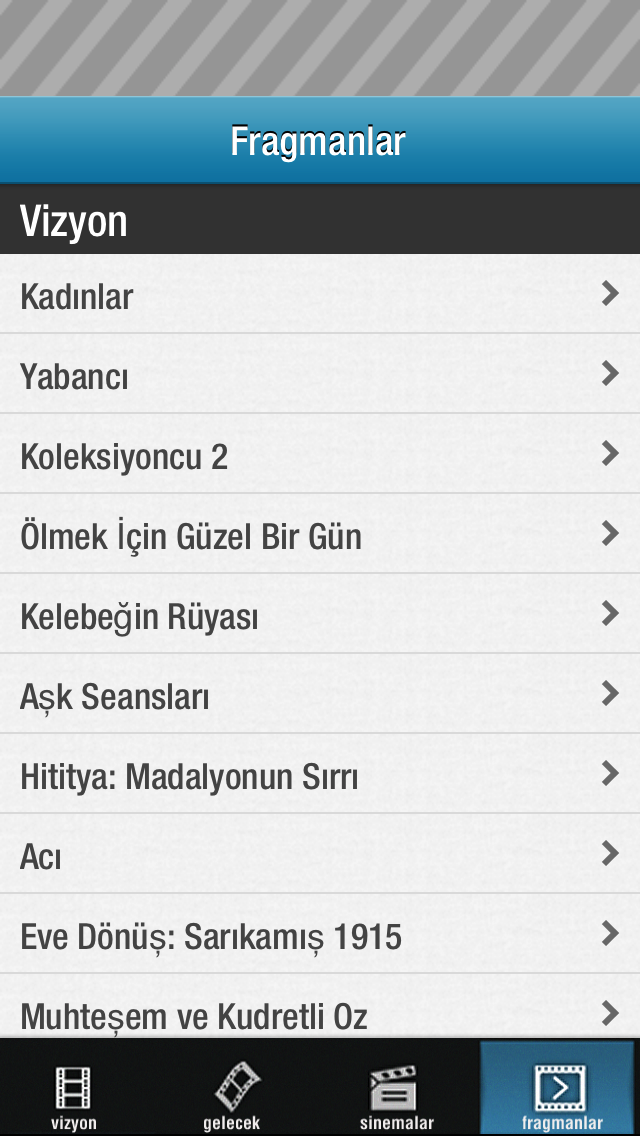
Task: Open Aşk Seansları
Action: [x=320, y=693]
